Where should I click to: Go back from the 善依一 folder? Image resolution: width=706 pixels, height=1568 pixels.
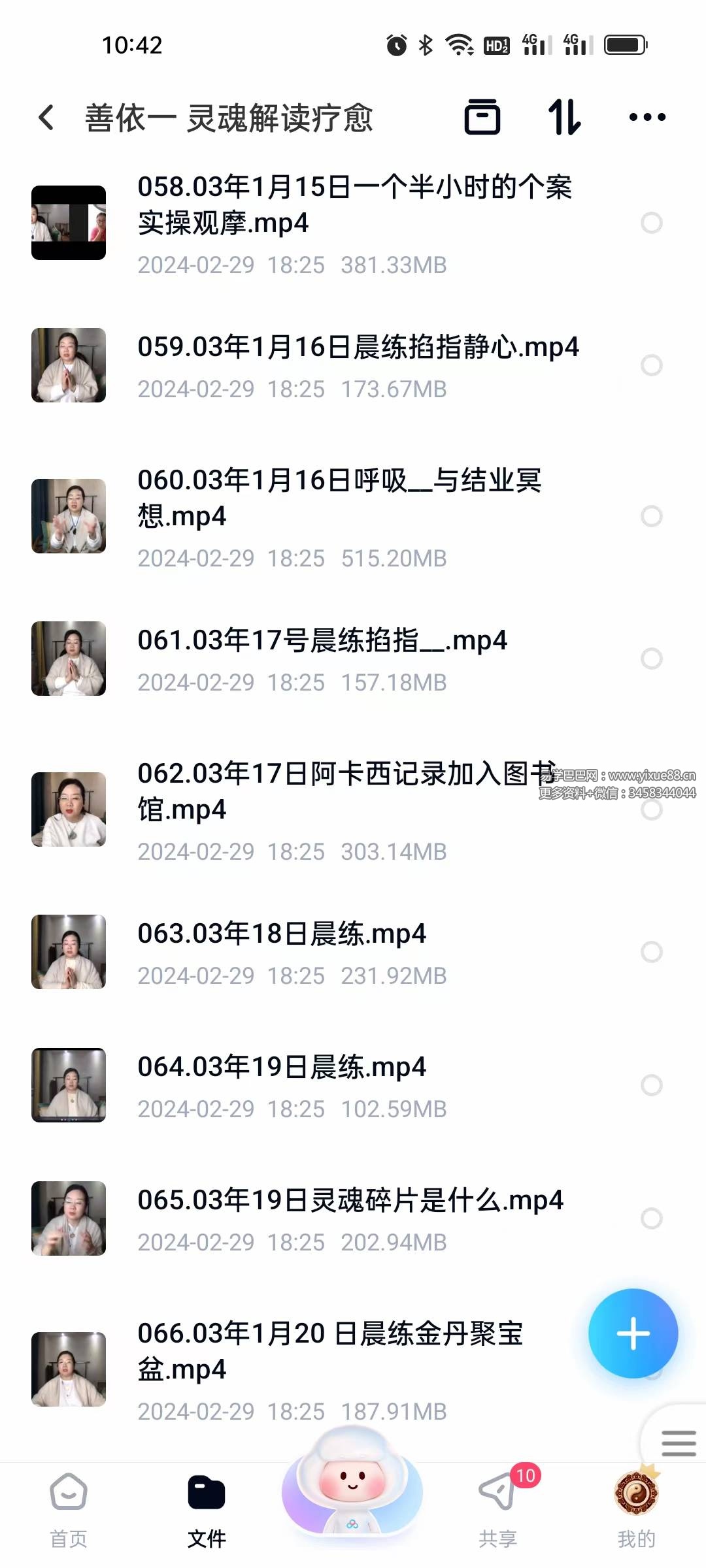46,118
